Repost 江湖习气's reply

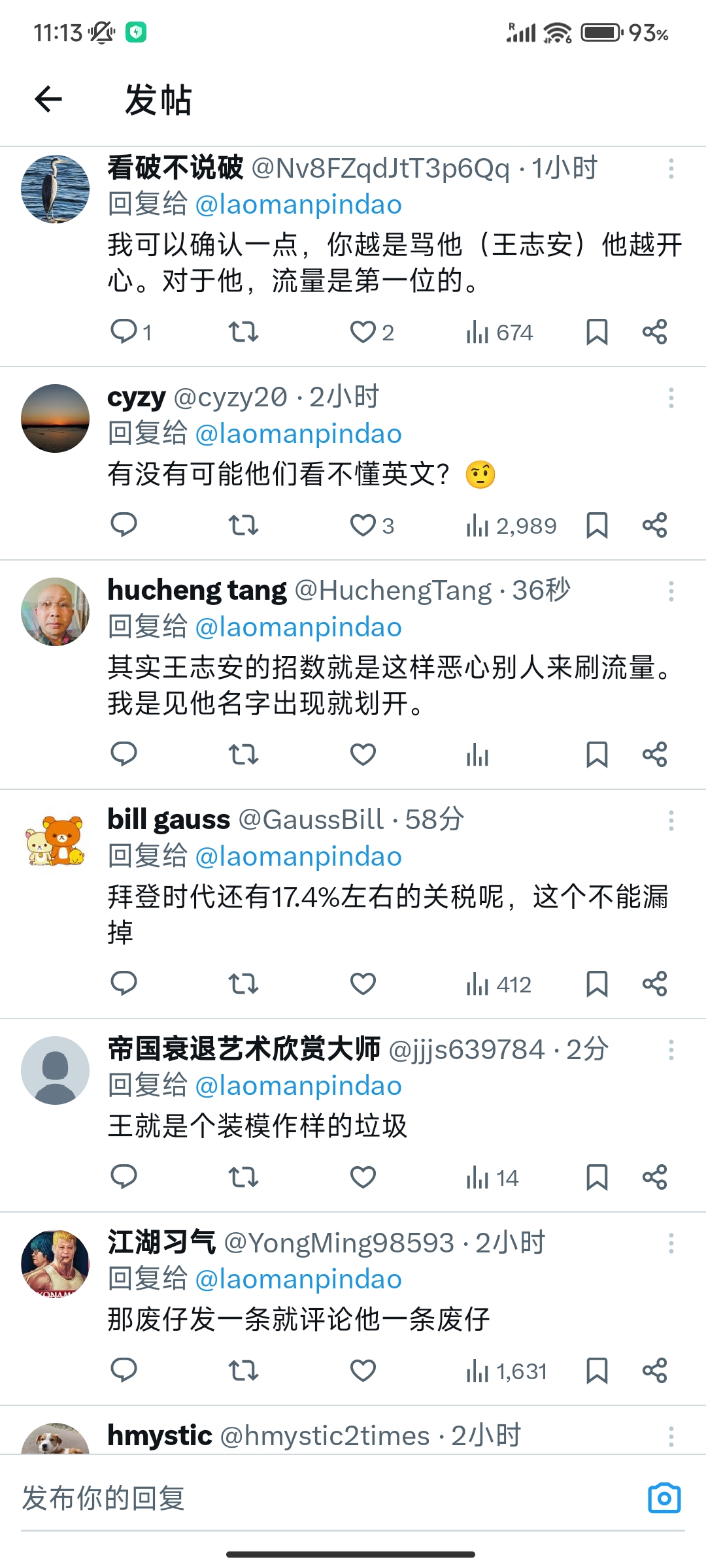pos(243,1371)
